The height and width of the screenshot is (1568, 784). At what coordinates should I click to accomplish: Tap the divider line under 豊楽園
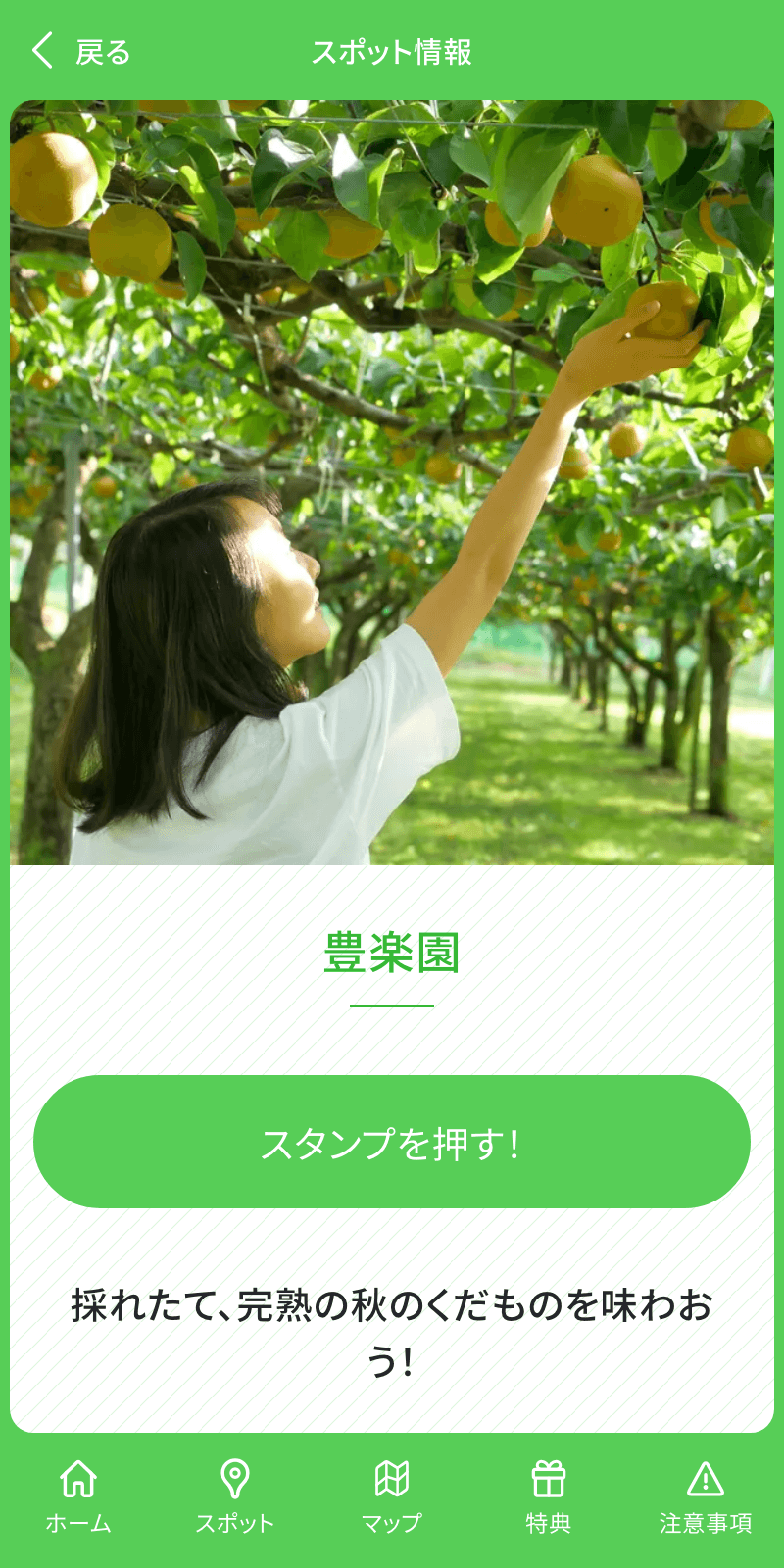(x=392, y=1005)
